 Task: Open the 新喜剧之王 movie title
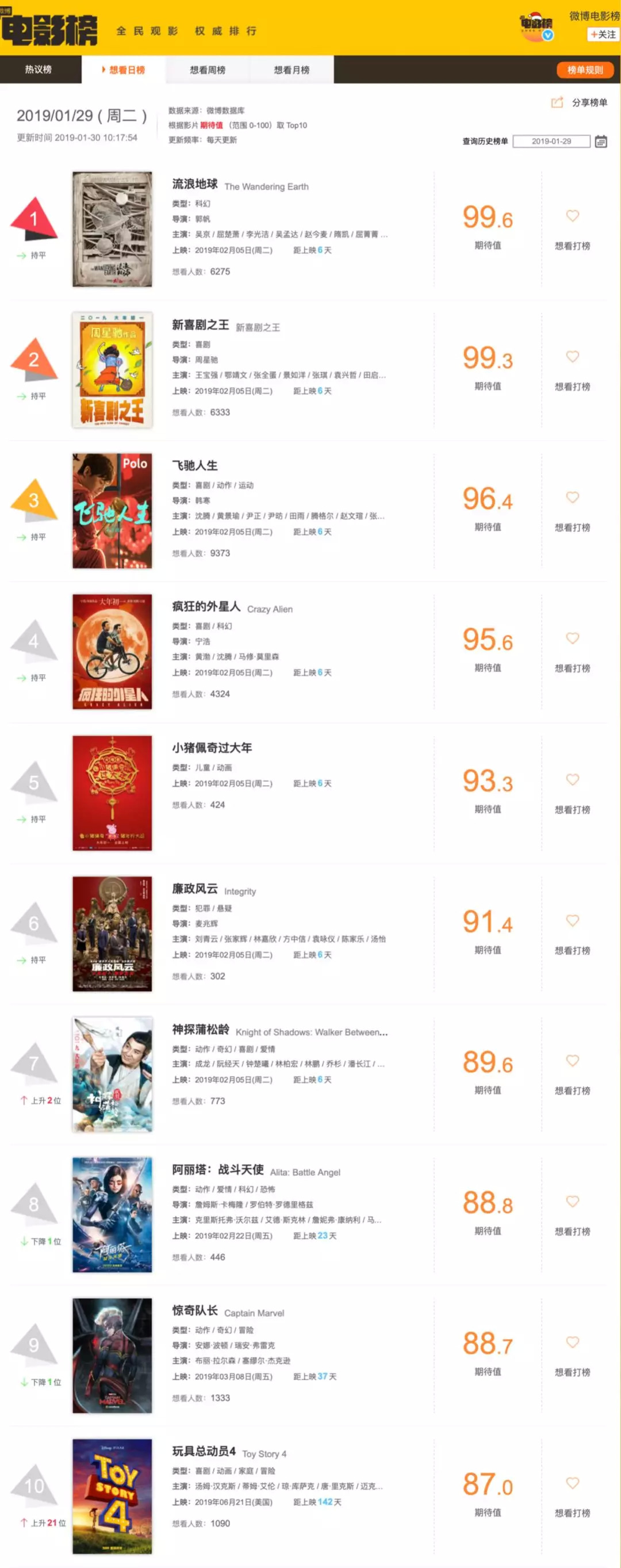201,325
